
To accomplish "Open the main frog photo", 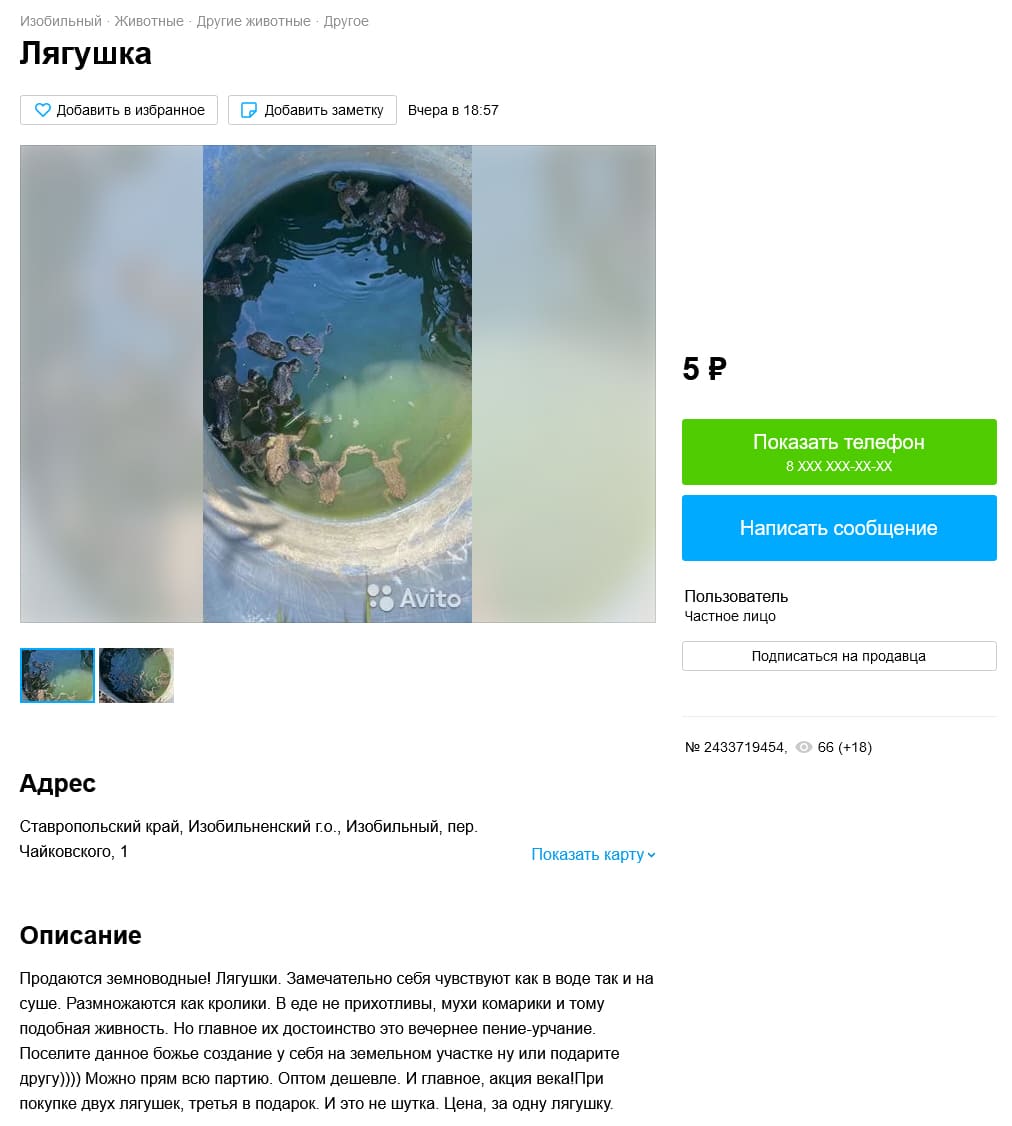I will 337,384.
